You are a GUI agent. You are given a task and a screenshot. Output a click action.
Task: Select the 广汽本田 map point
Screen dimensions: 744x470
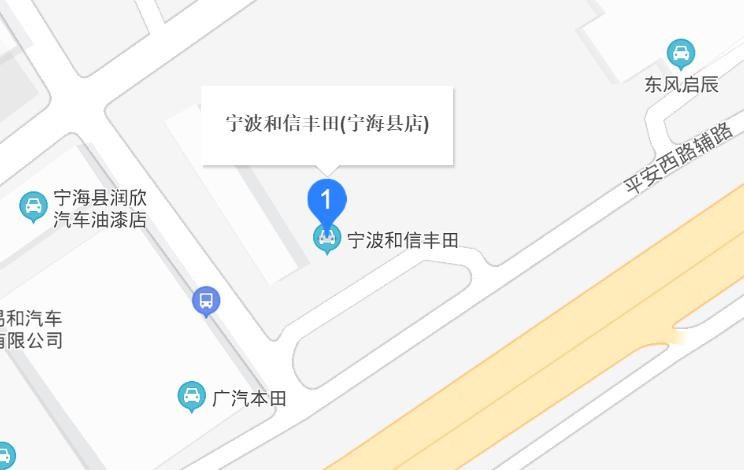[191, 397]
